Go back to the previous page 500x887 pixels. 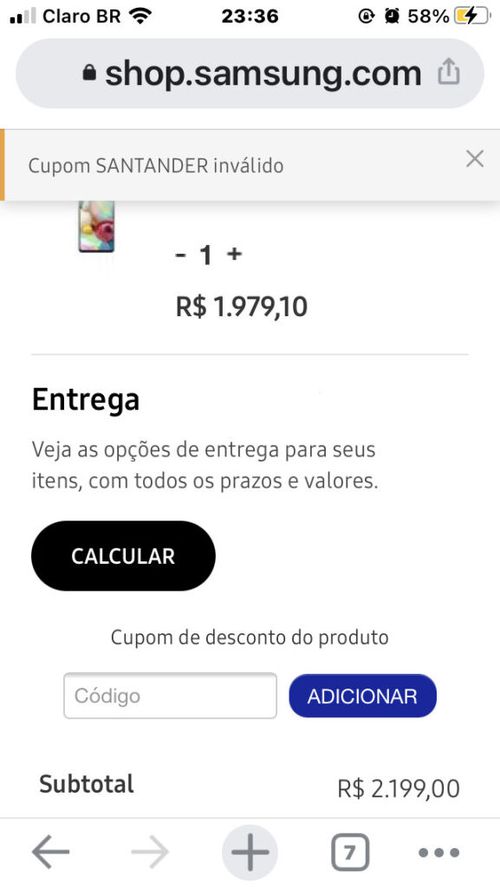(x=50, y=851)
